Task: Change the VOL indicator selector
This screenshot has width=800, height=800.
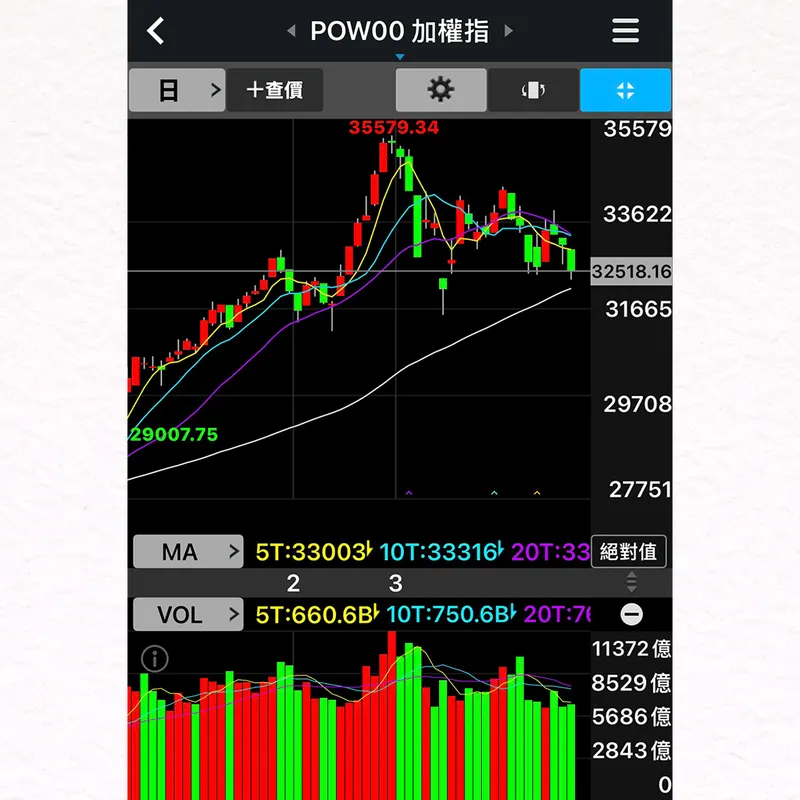Action: 188,615
